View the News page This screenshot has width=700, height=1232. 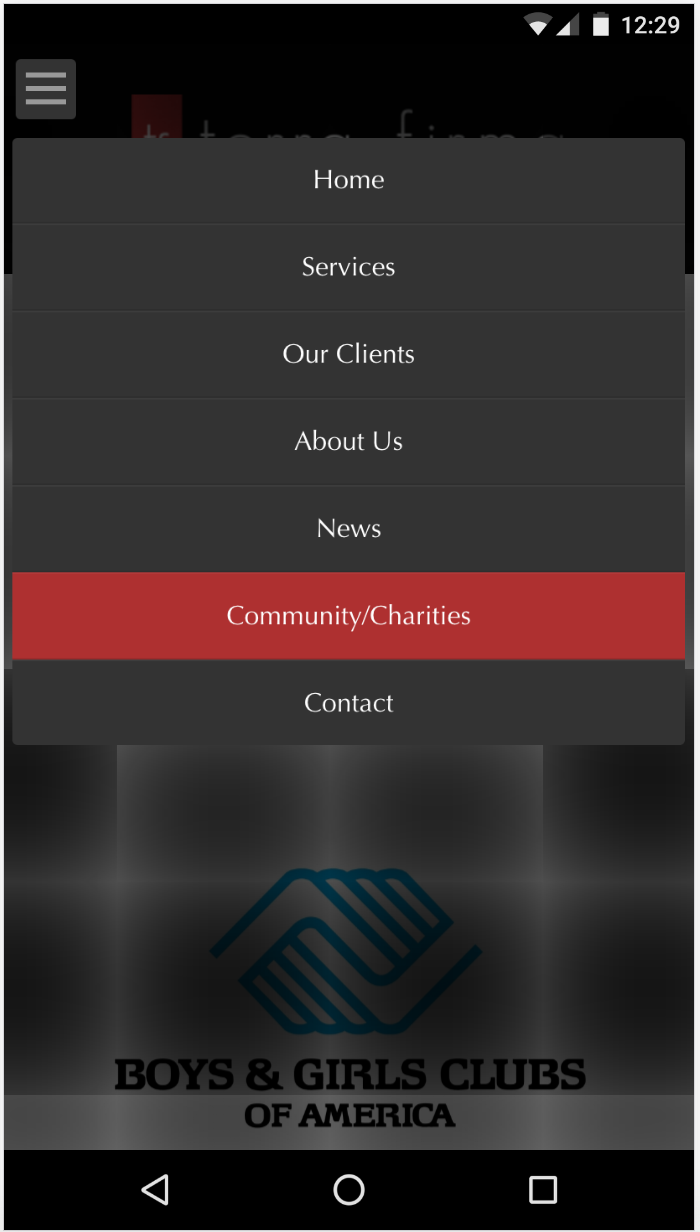tap(348, 528)
